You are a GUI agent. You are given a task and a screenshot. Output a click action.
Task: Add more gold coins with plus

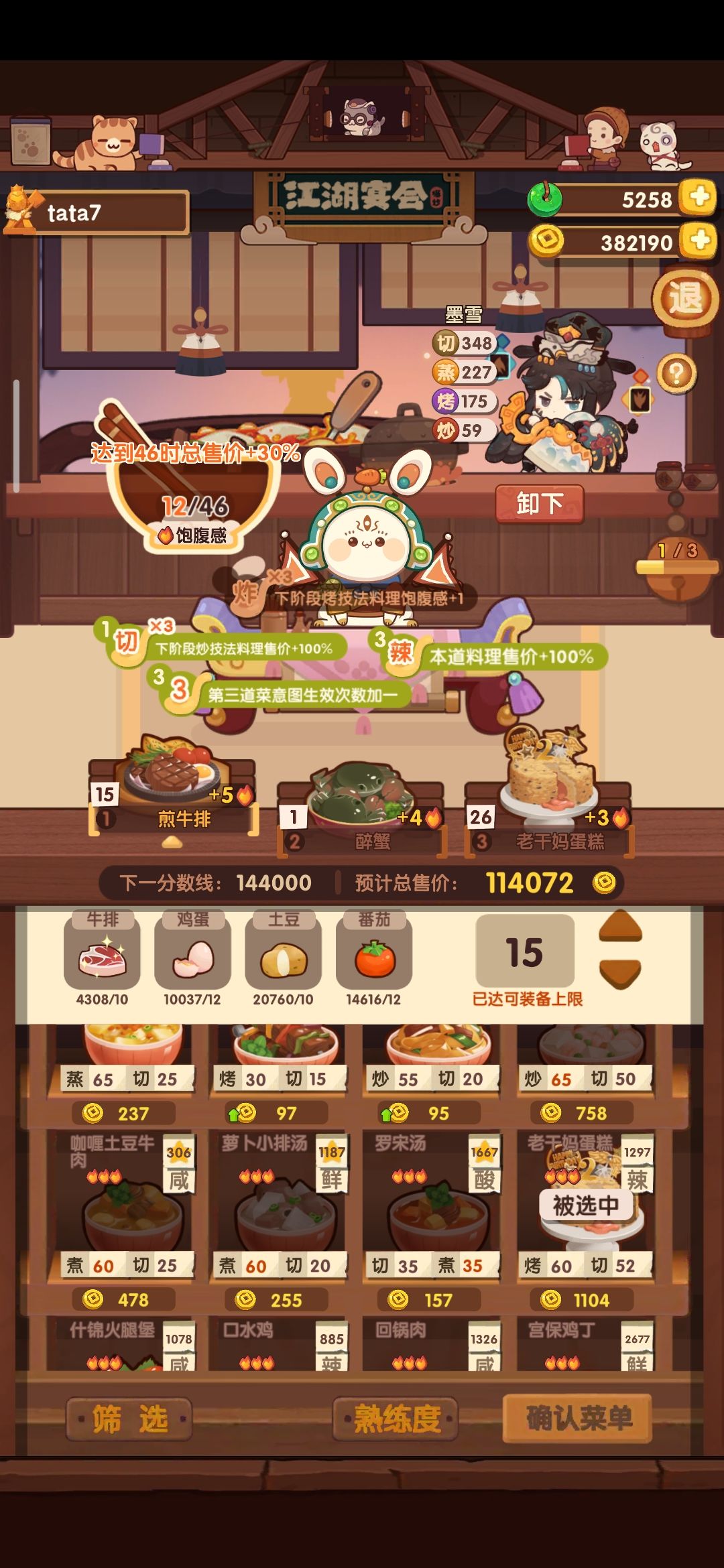click(x=699, y=241)
